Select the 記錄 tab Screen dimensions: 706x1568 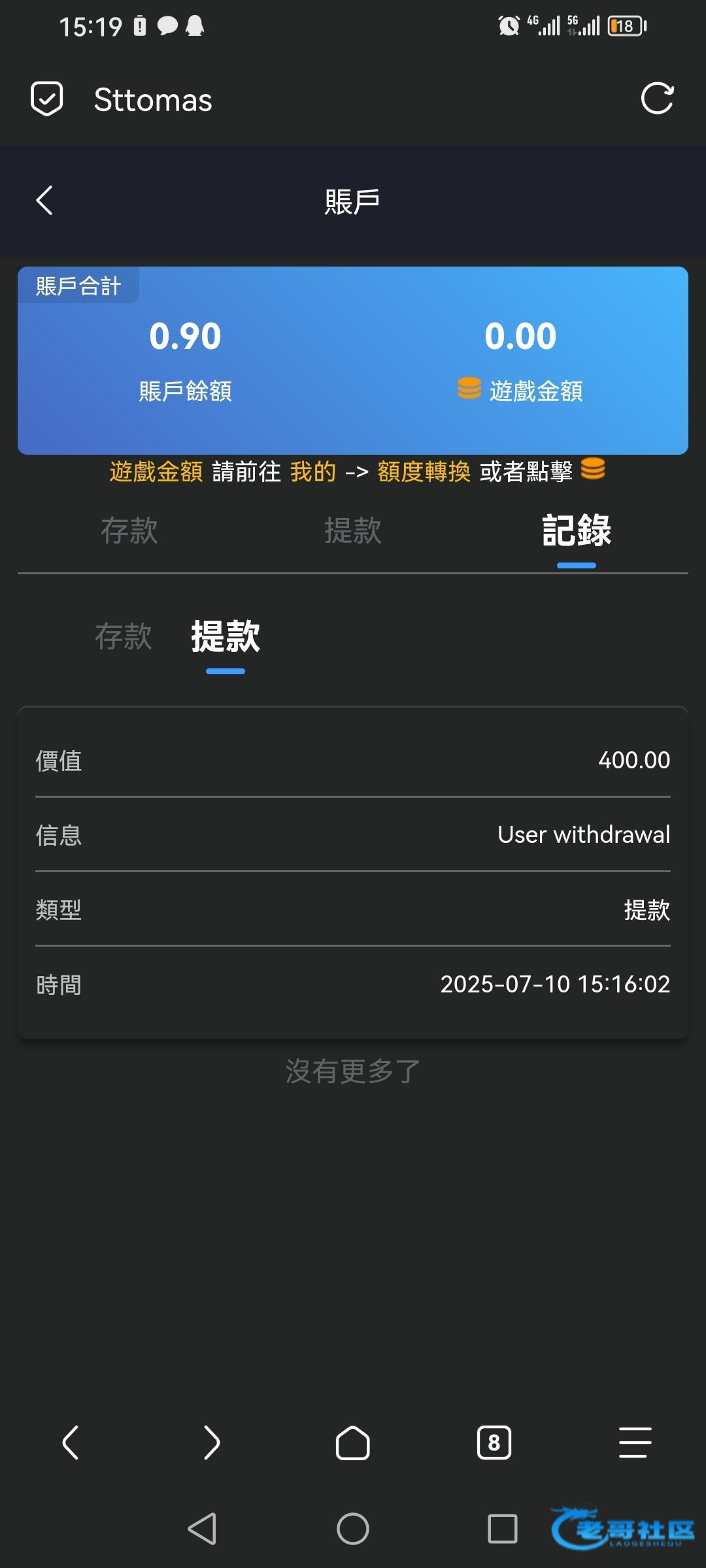pyautogui.click(x=576, y=531)
